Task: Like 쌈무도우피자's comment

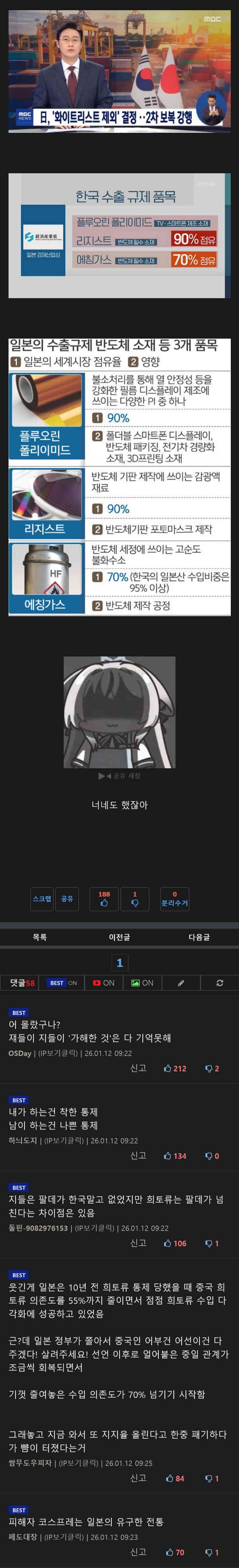Action: point(175,1478)
